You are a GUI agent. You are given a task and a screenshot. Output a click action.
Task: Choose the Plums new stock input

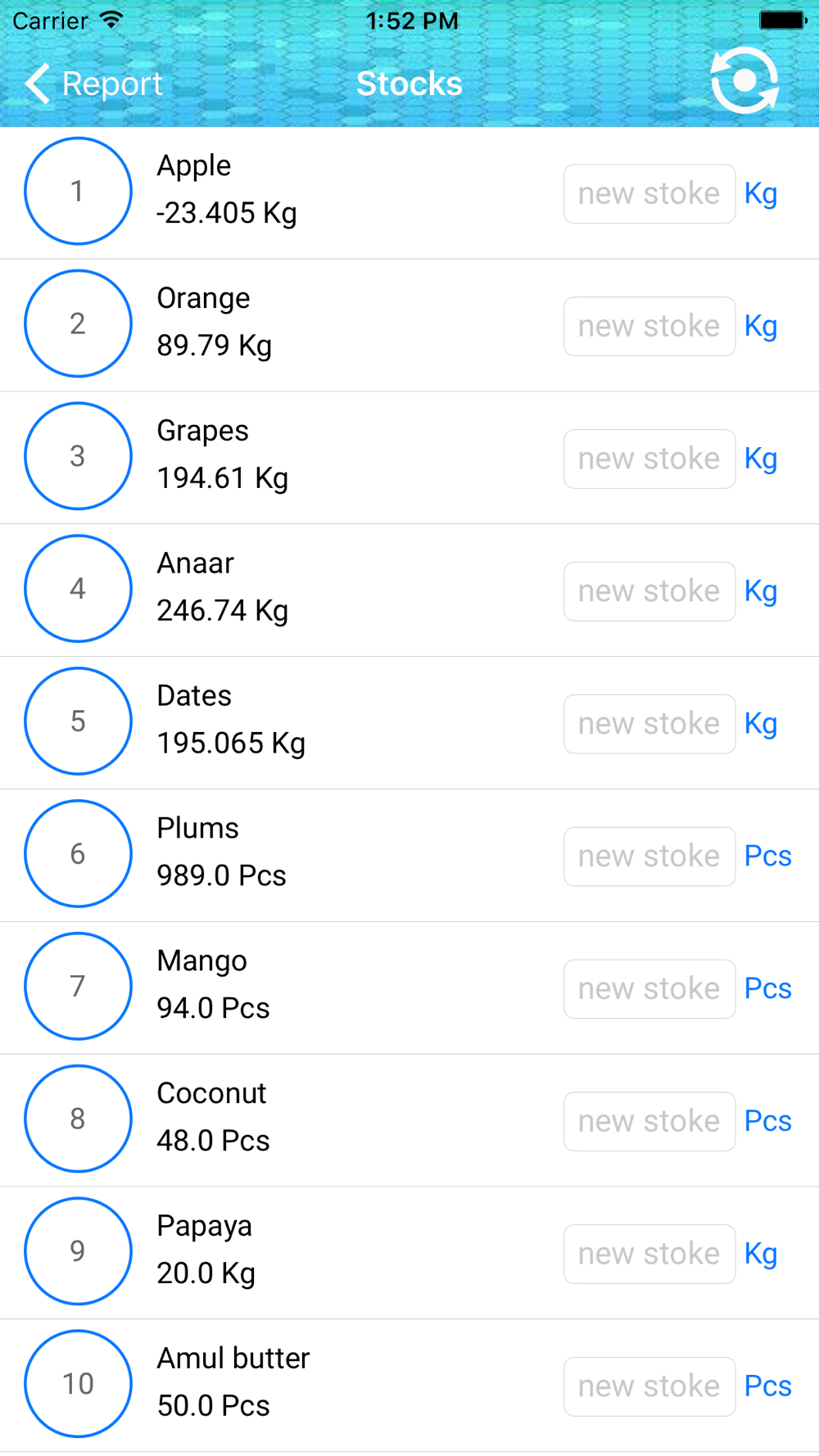[649, 857]
